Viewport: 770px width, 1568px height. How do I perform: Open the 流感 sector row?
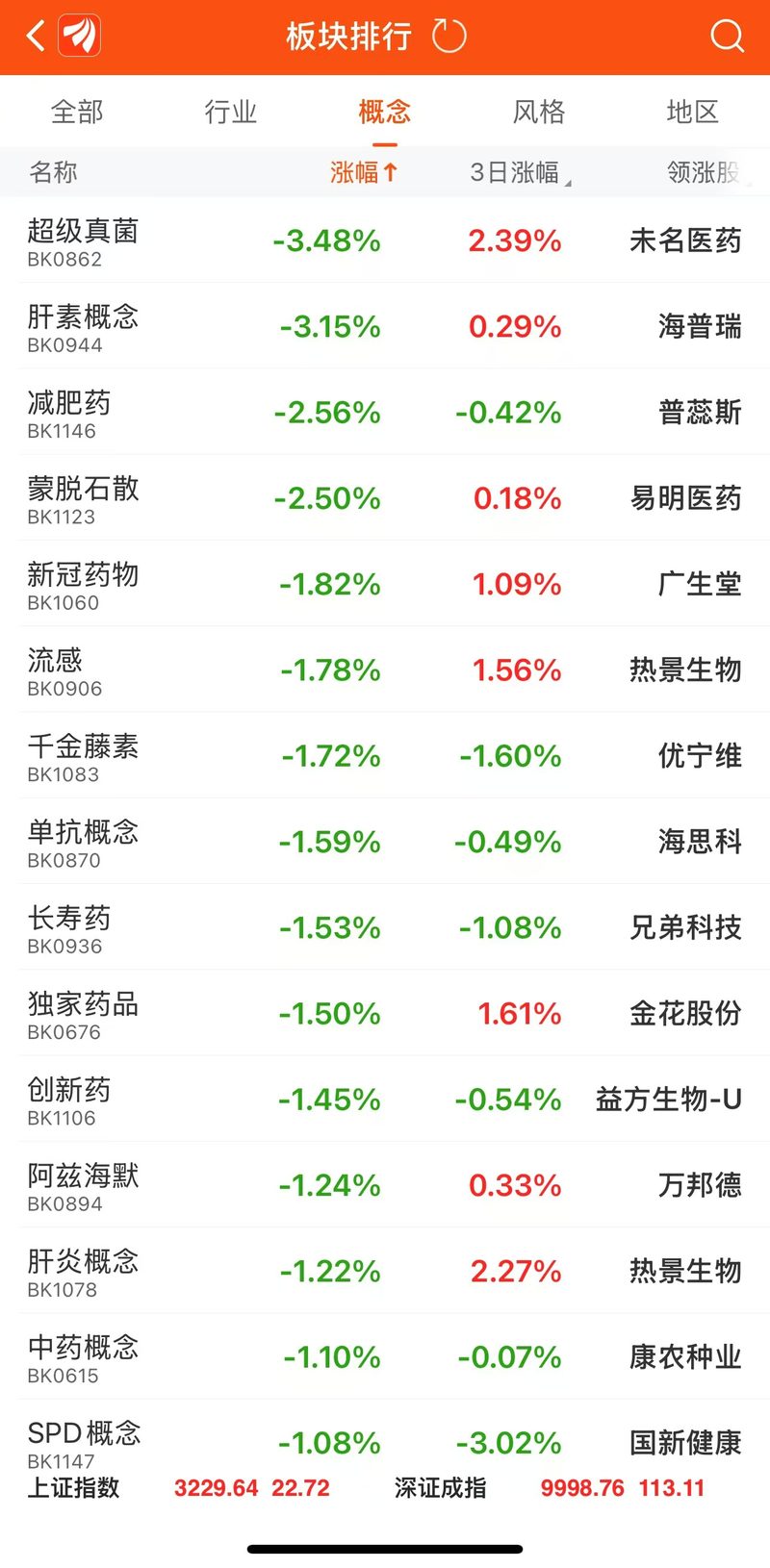(x=385, y=670)
